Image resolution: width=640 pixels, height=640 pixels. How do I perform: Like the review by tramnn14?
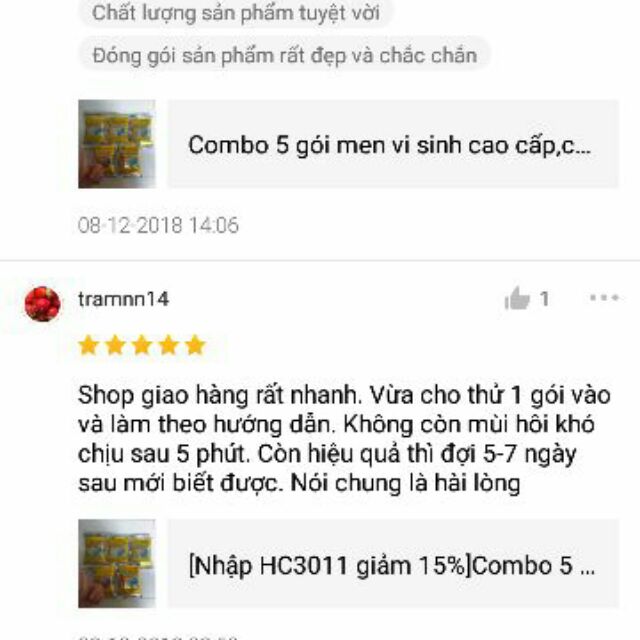pyautogui.click(x=517, y=299)
